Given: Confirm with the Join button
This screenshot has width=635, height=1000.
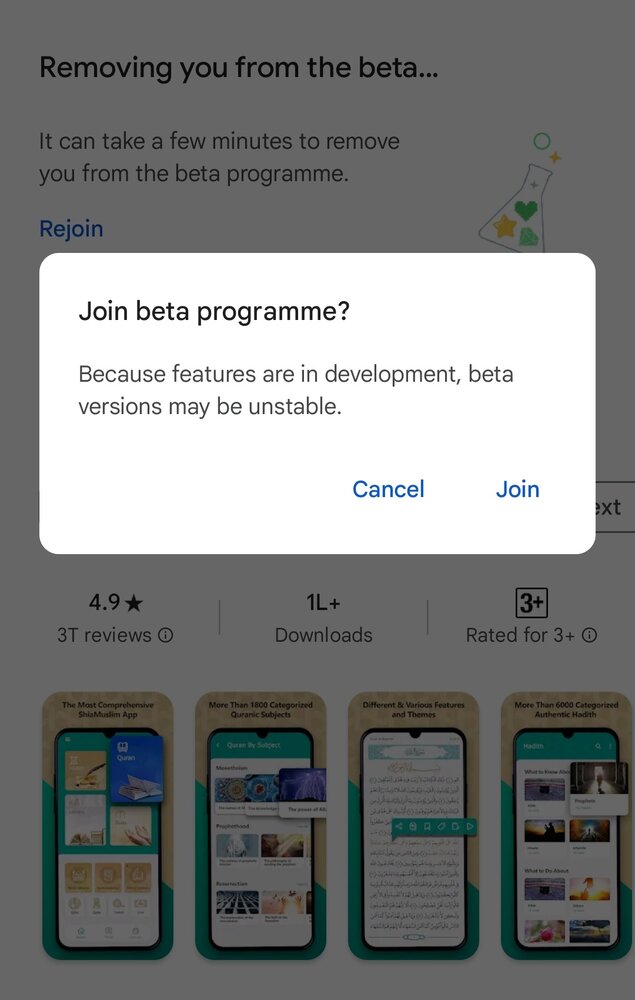Looking at the screenshot, I should click(x=517, y=489).
